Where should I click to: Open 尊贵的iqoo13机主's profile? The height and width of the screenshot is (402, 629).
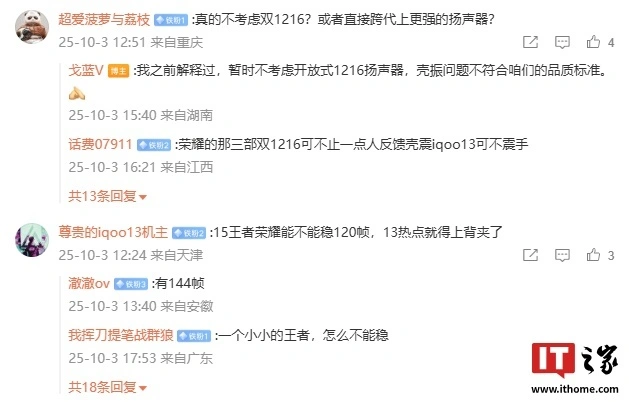coord(114,232)
